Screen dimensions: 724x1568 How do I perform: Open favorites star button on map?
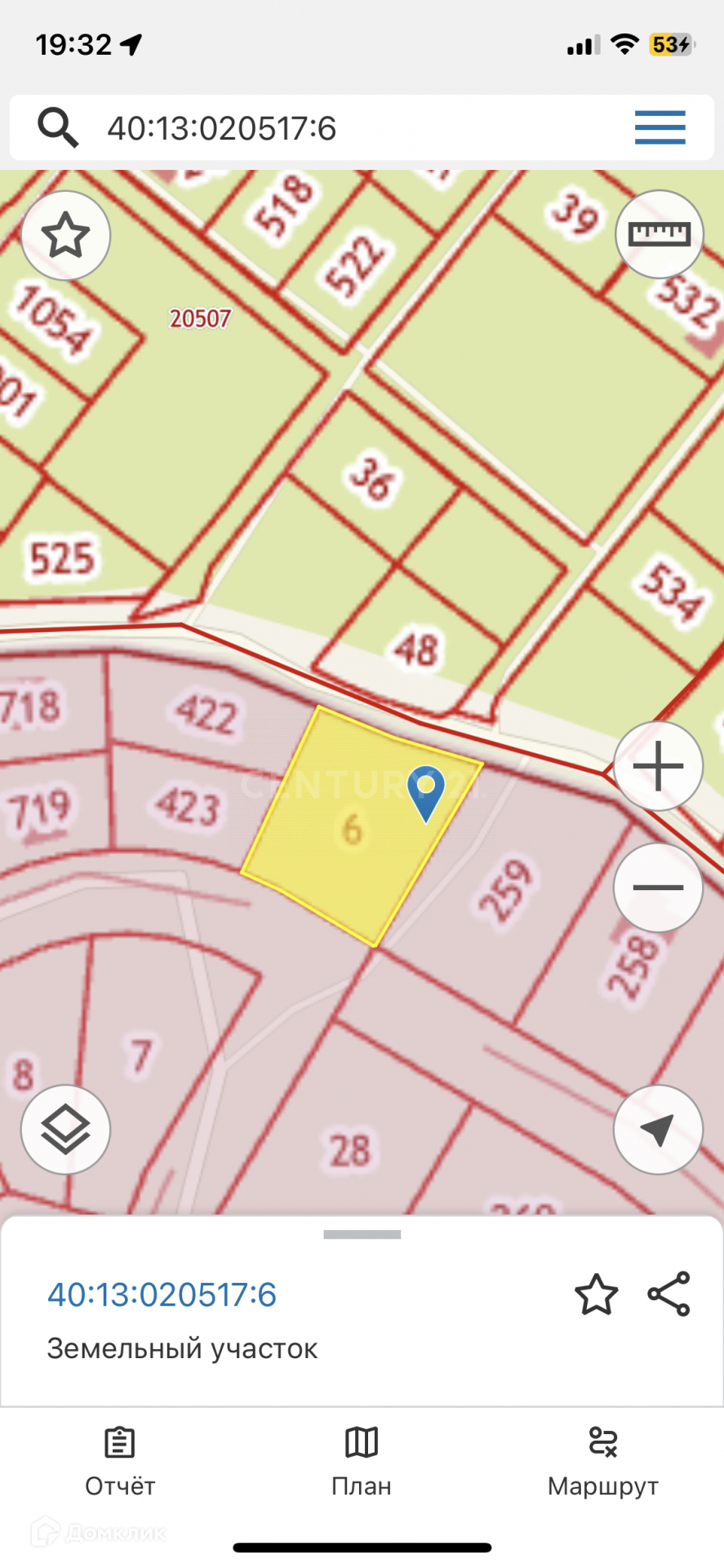click(x=65, y=236)
